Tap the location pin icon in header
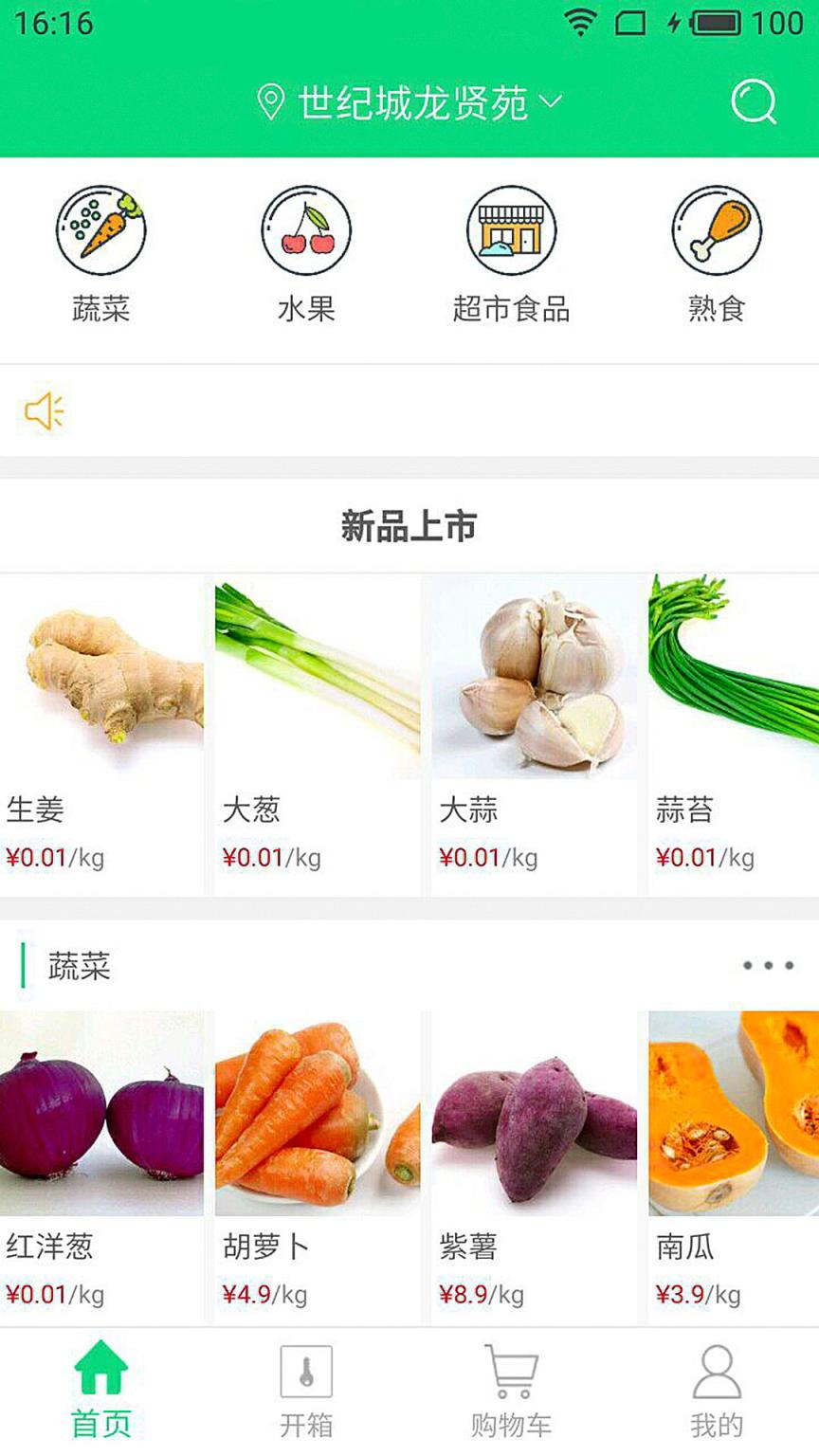This screenshot has height=1456, width=819. [271, 100]
